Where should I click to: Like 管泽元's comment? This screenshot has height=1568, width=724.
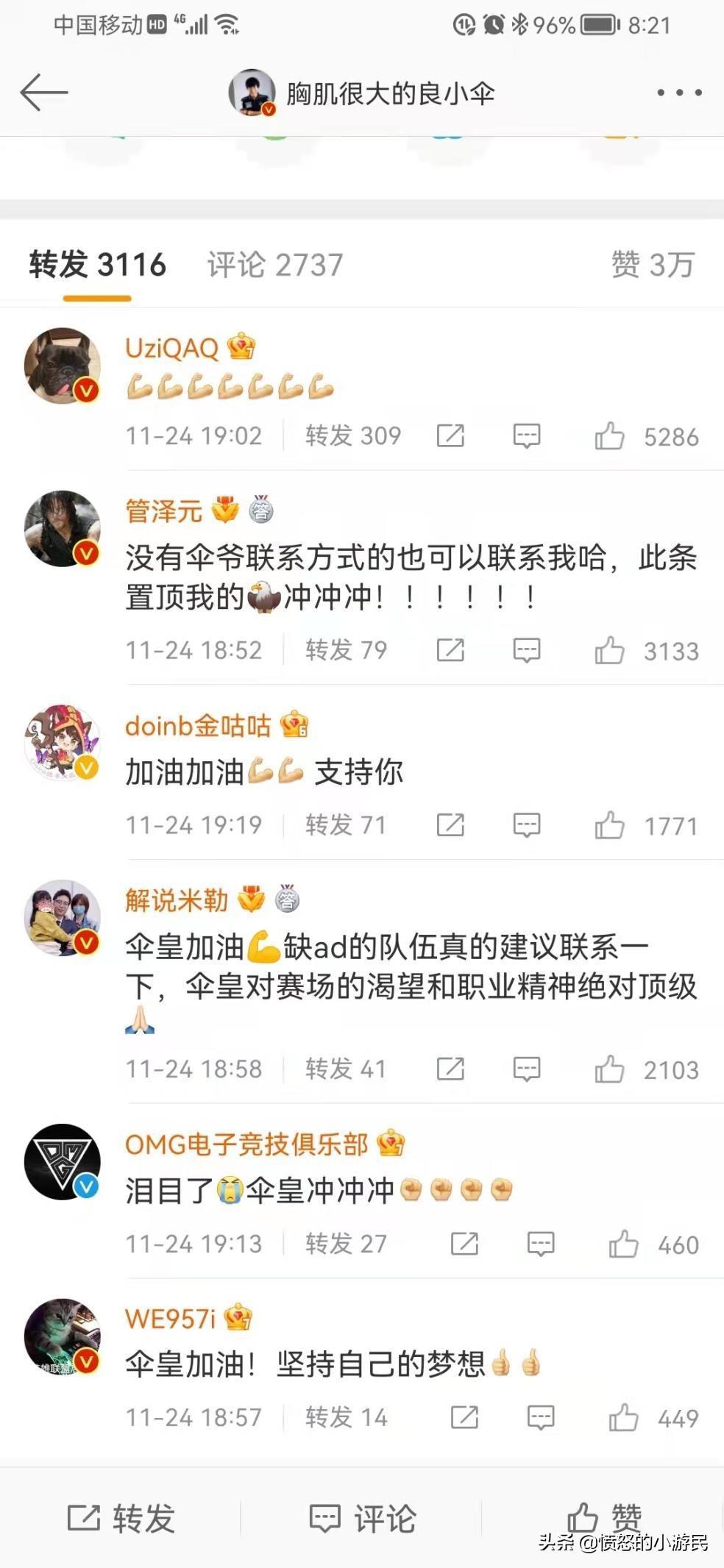610,650
